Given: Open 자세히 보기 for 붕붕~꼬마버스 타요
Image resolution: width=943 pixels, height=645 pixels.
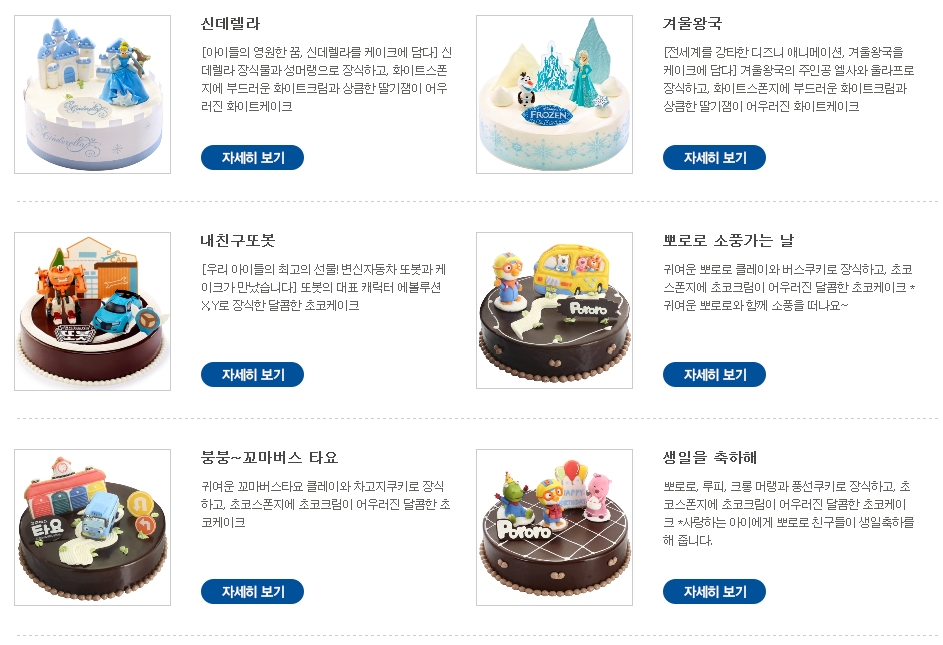Looking at the screenshot, I should pos(252,592).
